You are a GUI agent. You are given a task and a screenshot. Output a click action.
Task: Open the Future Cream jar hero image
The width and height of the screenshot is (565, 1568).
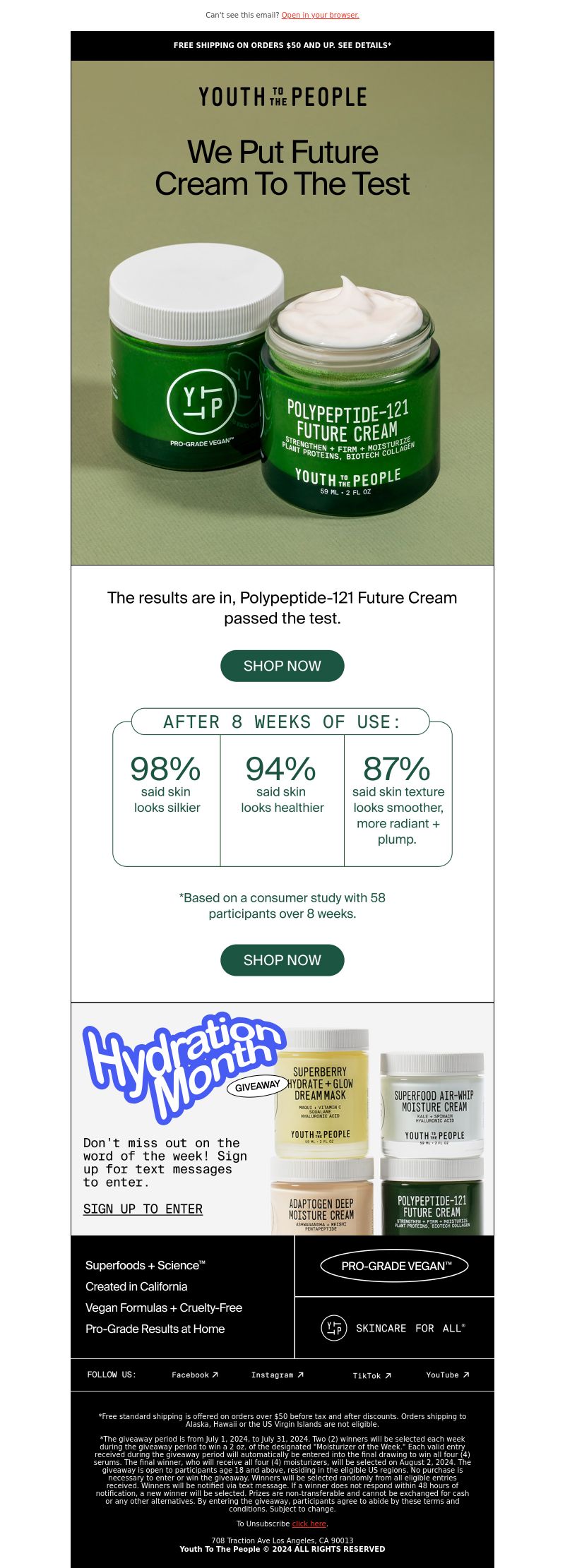(x=282, y=374)
